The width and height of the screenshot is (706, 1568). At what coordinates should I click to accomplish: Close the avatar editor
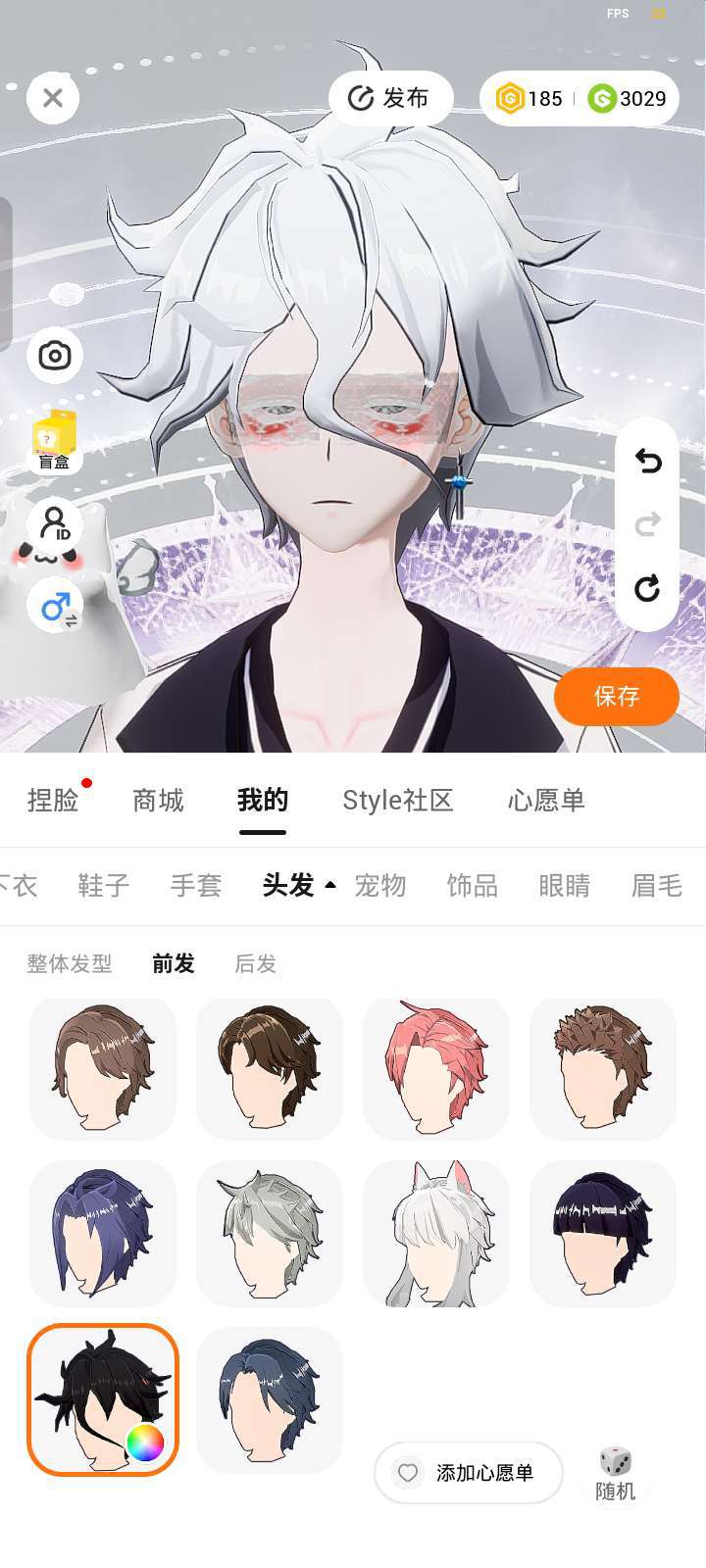[53, 98]
